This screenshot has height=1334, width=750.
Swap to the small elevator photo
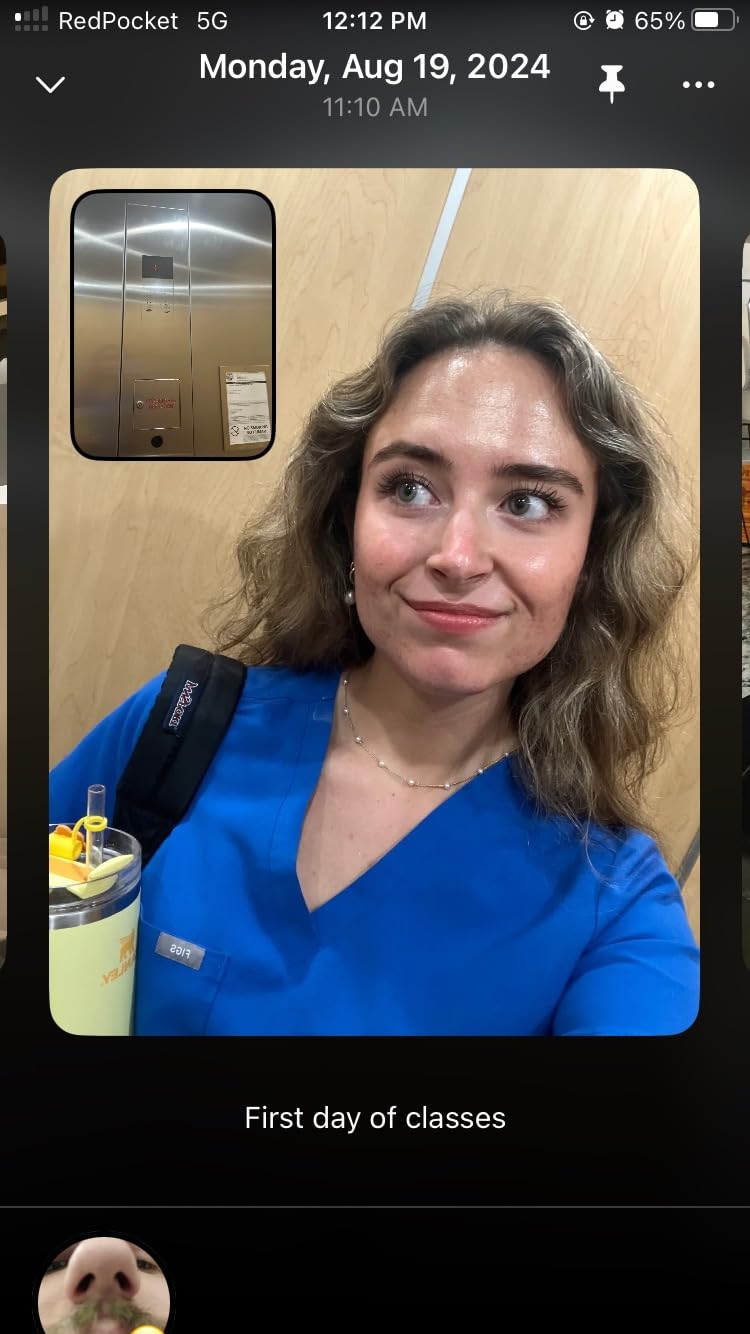tap(173, 325)
